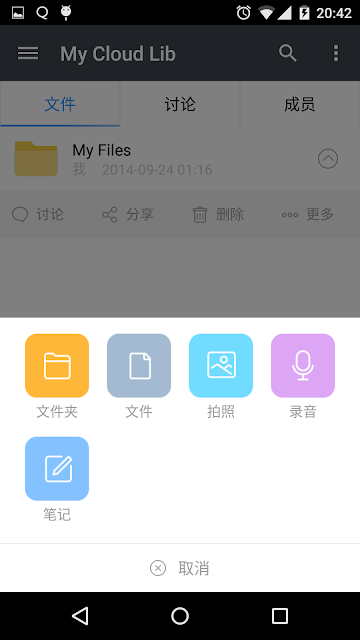Go to the Android home screen
The height and width of the screenshot is (640, 360).
pyautogui.click(x=180, y=616)
